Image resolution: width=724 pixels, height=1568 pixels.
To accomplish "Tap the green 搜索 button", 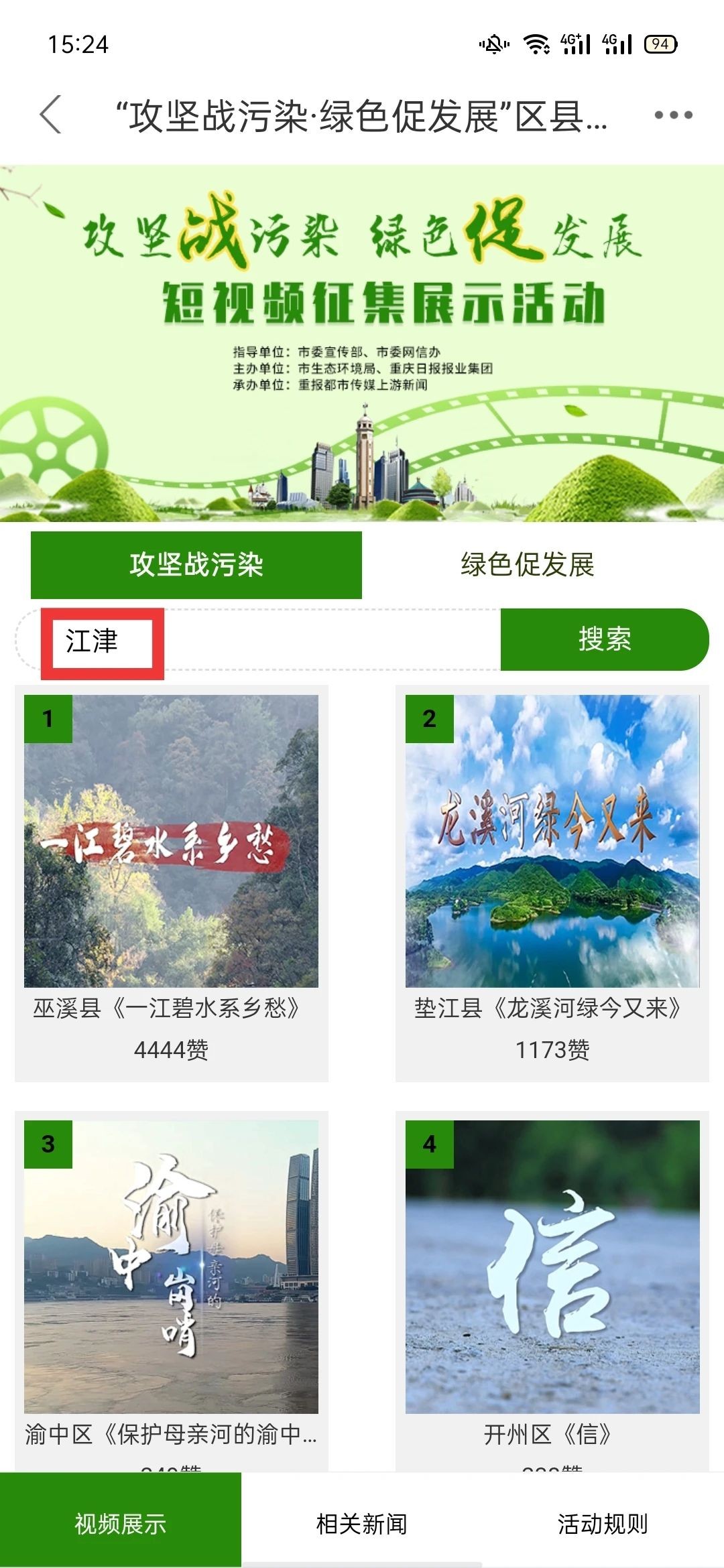I will click(x=603, y=639).
